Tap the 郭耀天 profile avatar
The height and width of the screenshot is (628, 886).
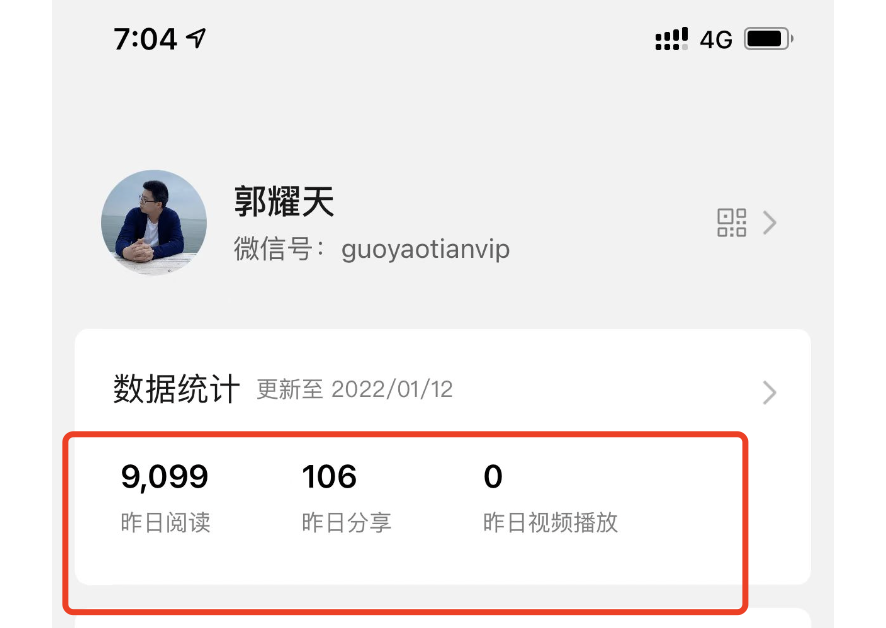pyautogui.click(x=154, y=222)
